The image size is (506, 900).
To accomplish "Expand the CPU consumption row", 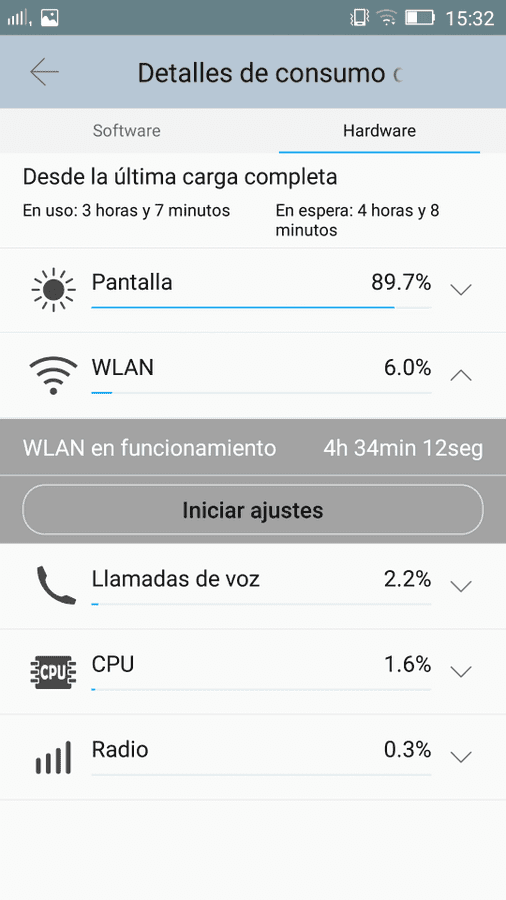I will [253, 672].
